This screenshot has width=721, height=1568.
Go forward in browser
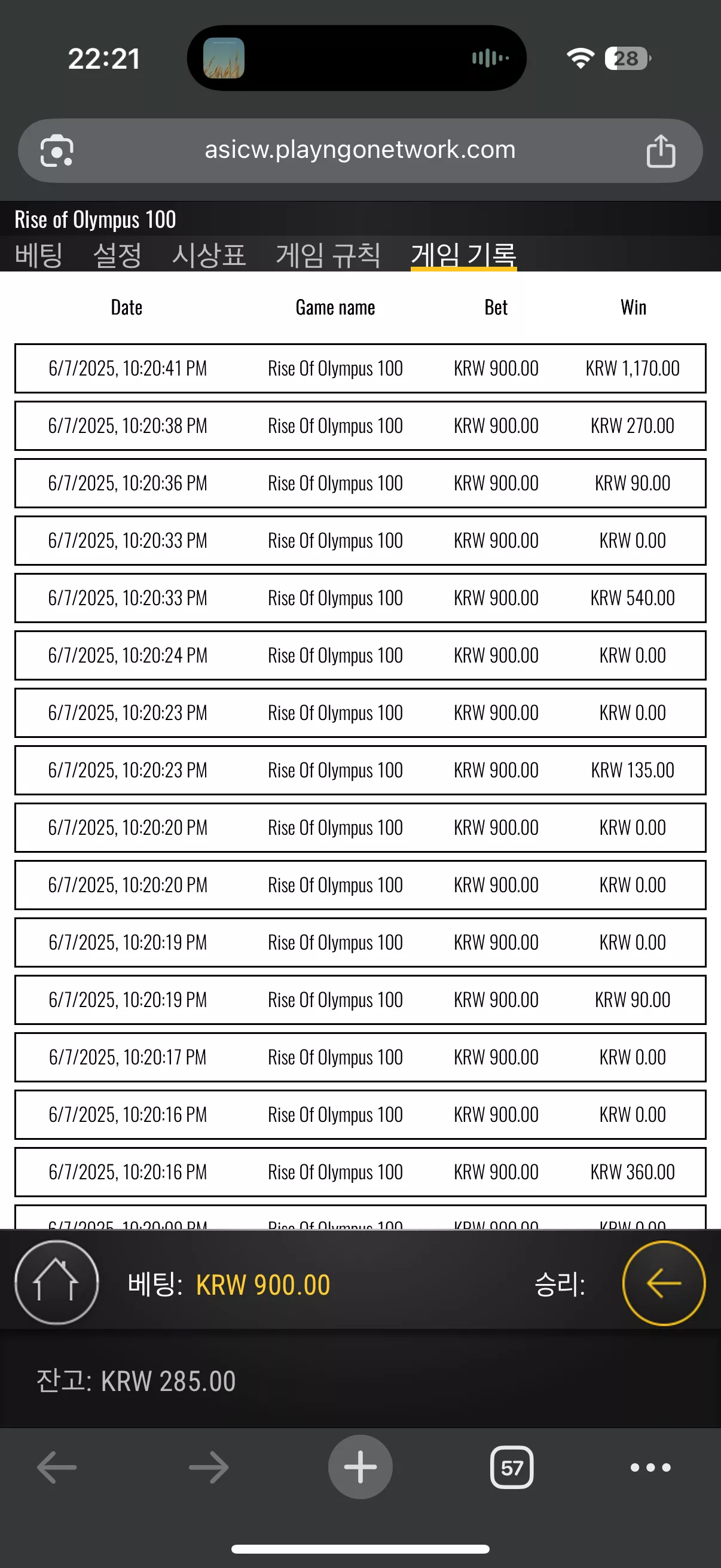tap(209, 1468)
